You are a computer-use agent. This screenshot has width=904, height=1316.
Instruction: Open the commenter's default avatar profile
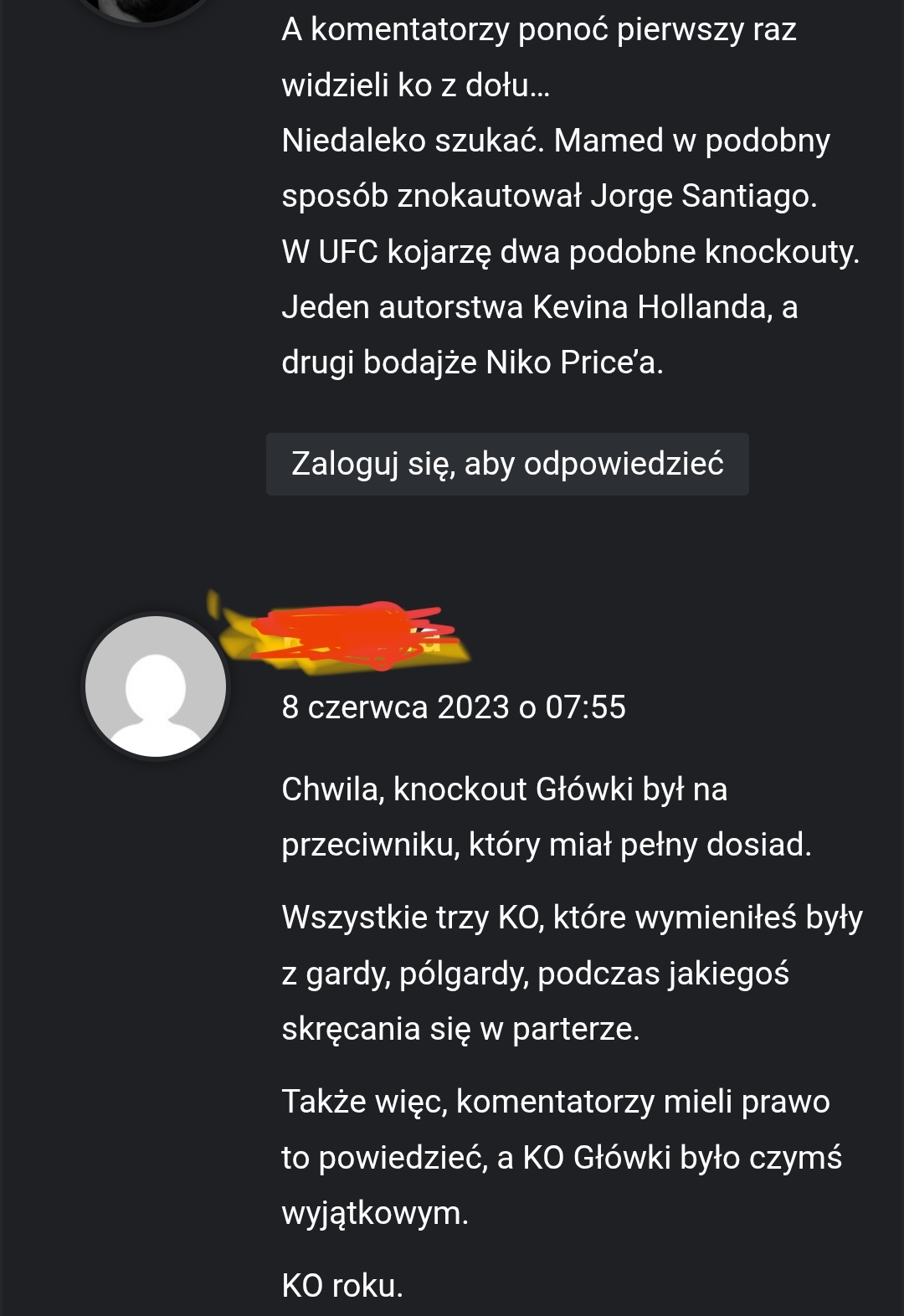(x=156, y=686)
